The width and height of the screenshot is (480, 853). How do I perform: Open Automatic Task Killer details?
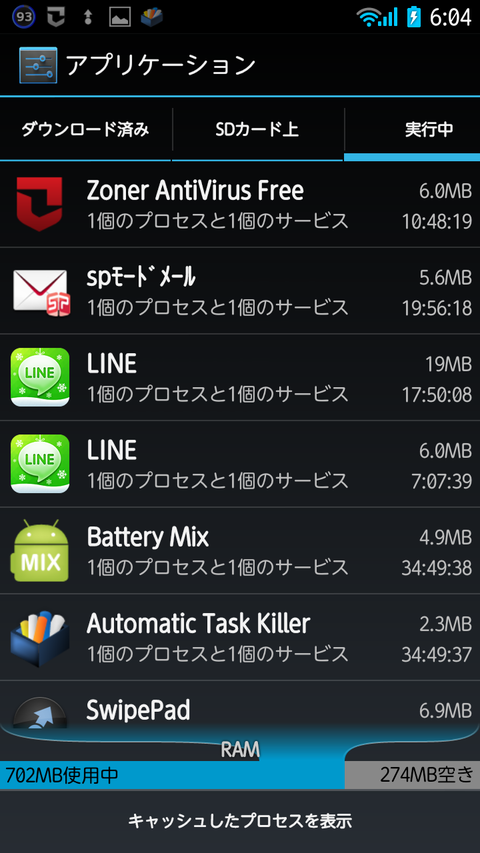tap(240, 637)
